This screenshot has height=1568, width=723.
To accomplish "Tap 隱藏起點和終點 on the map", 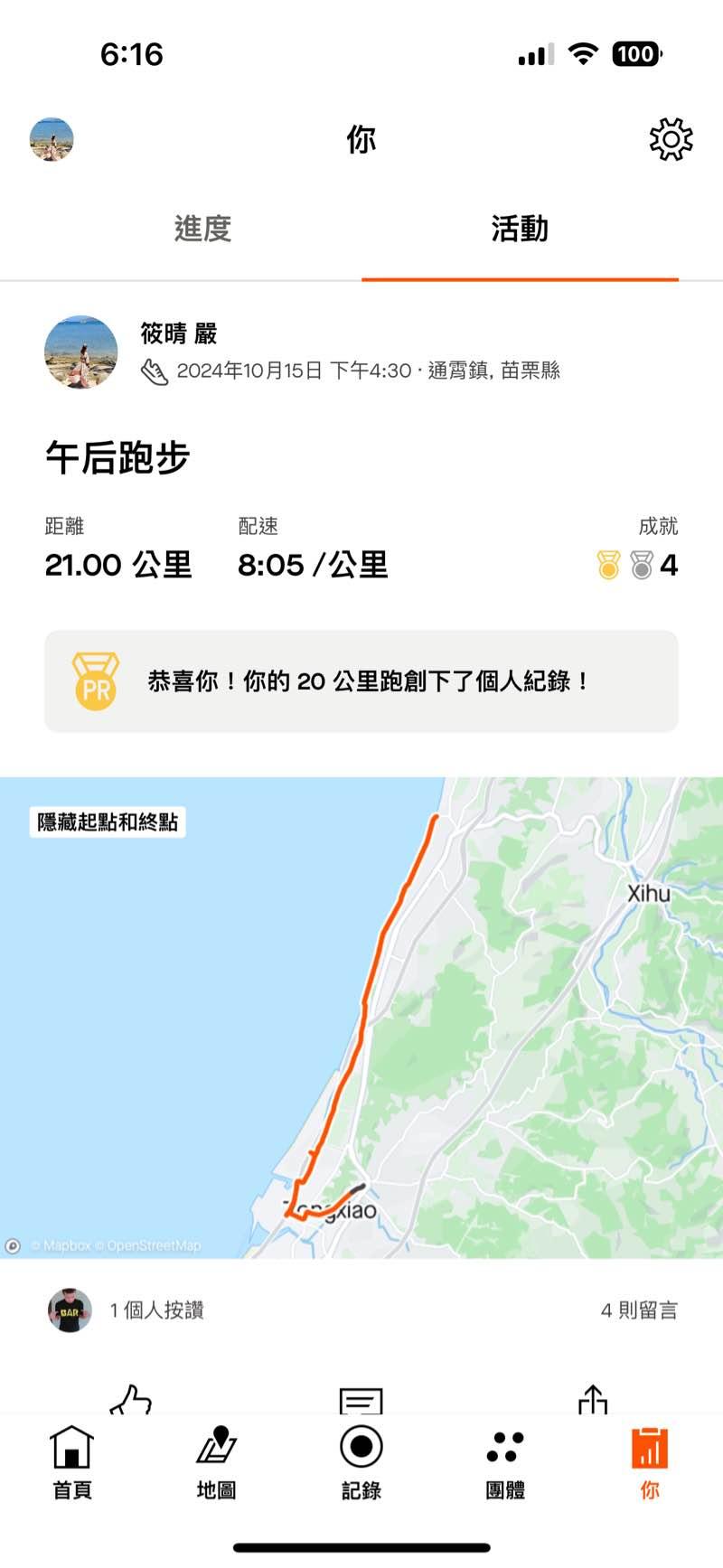I will click(x=108, y=822).
